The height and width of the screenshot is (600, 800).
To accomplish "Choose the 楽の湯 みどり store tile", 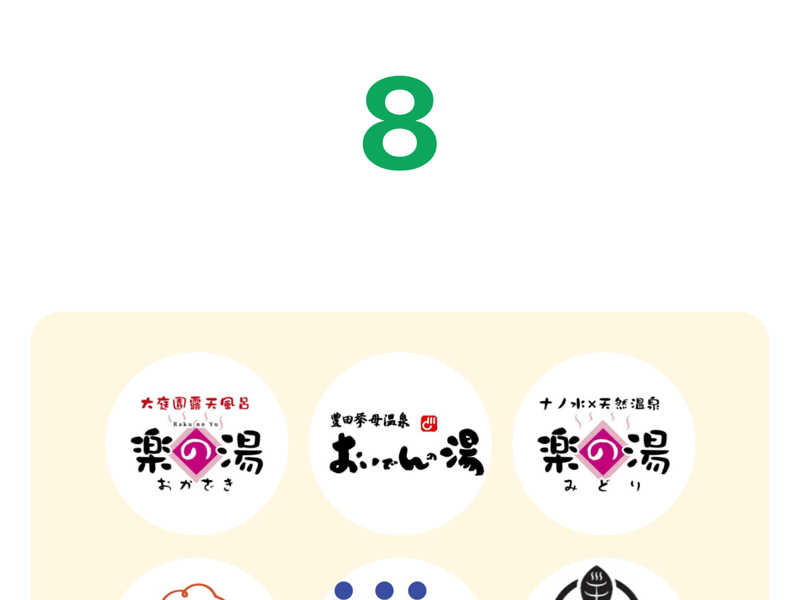I will click(603, 443).
